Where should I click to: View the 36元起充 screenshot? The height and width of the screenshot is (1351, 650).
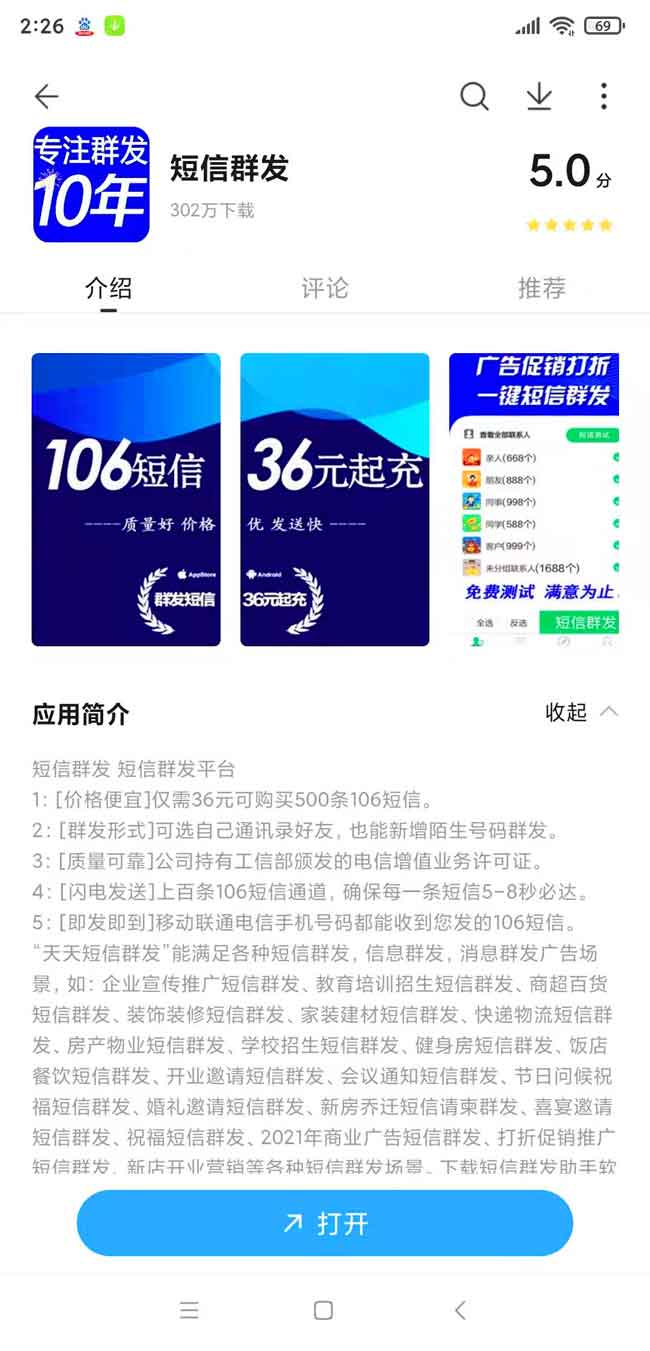click(334, 499)
